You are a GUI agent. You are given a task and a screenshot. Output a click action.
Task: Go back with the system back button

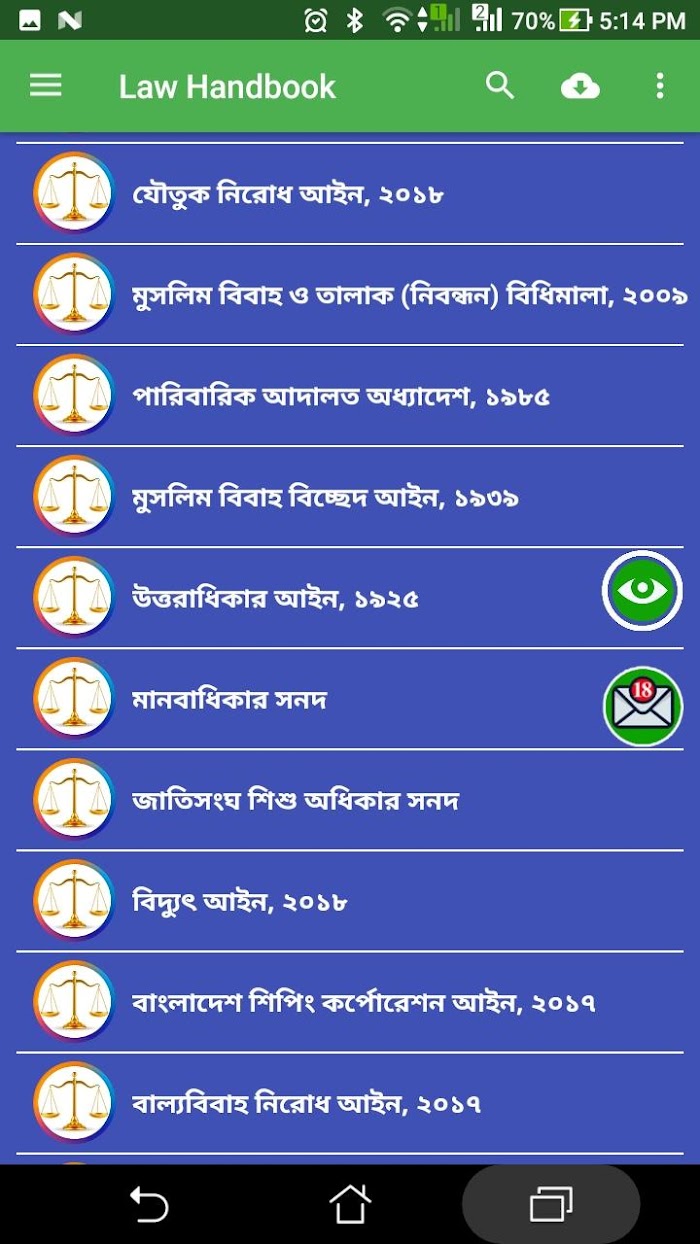point(149,1204)
